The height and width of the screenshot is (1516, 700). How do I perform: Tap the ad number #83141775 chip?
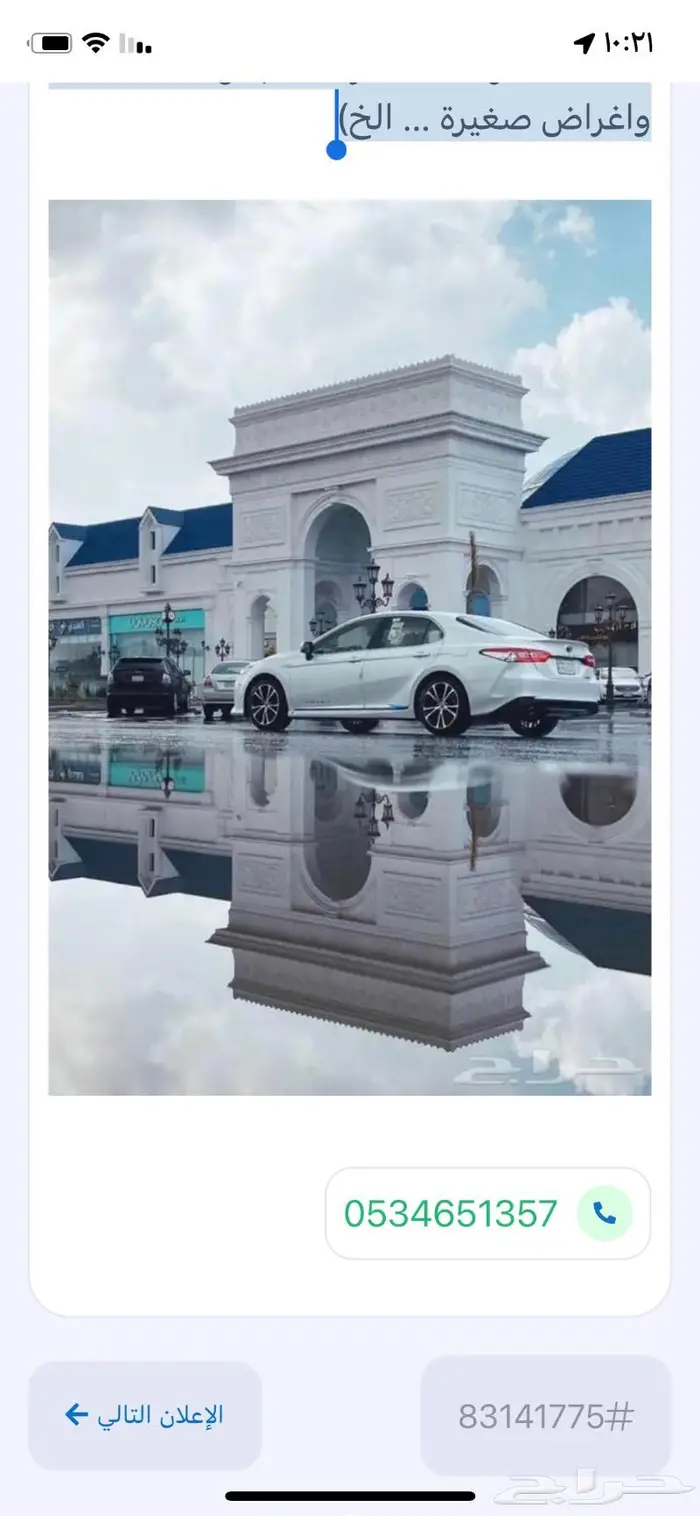click(546, 1416)
